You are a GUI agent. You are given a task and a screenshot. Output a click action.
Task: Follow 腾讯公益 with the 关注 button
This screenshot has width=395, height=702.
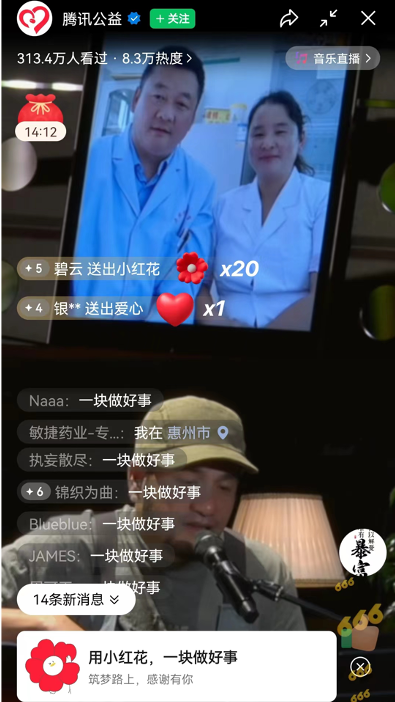coord(172,18)
